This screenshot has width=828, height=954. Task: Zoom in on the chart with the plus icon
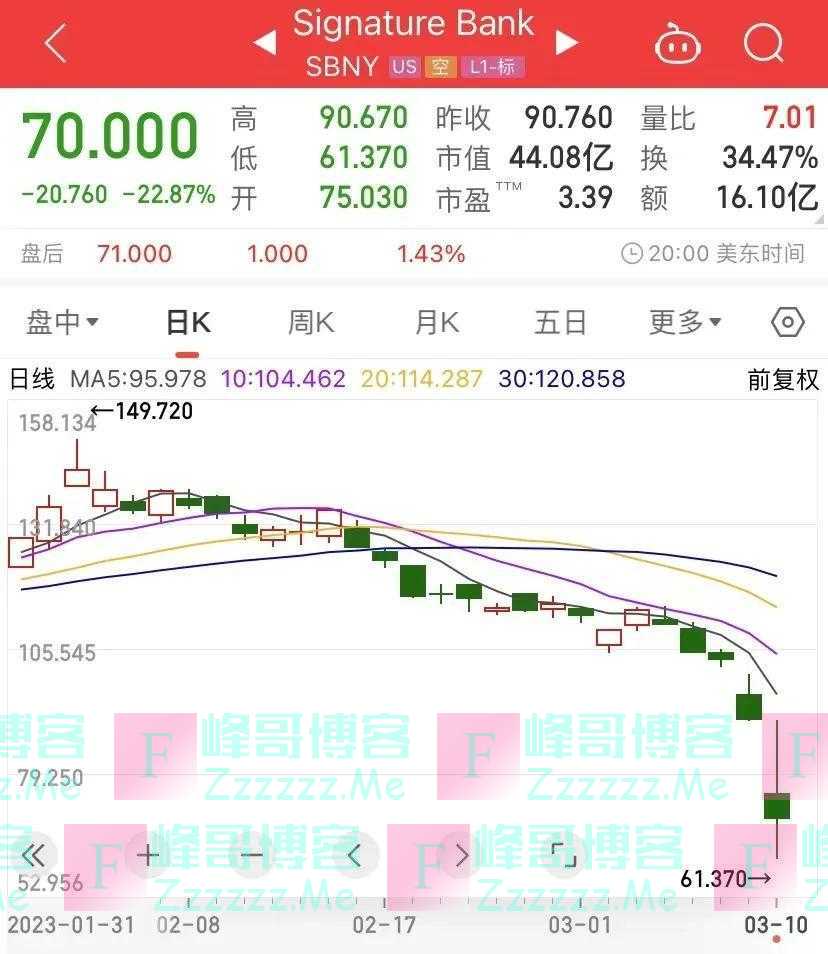point(148,856)
